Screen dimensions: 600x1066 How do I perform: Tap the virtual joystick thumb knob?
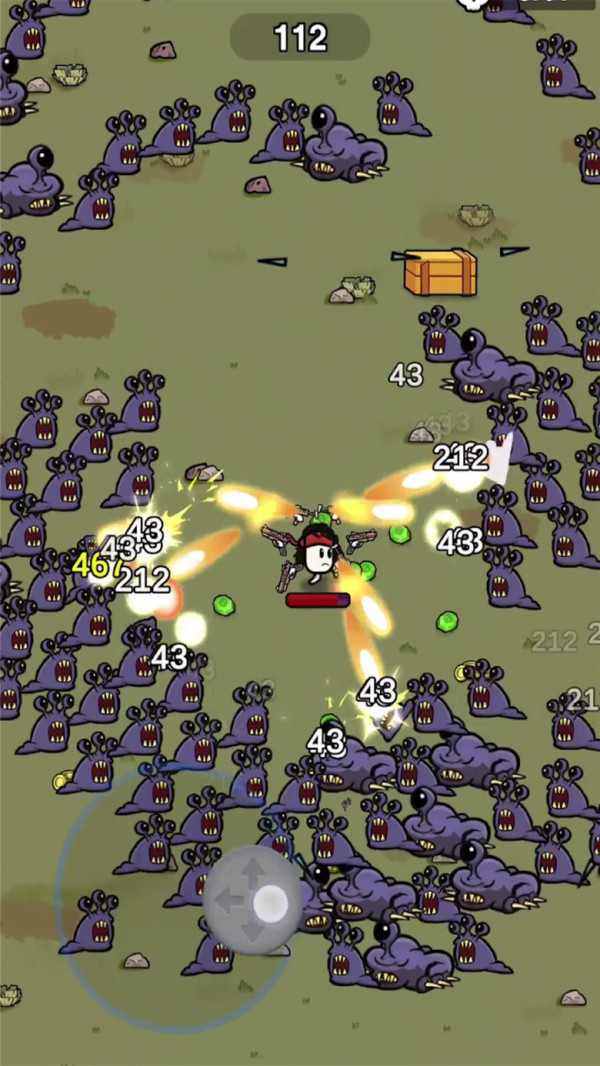[x=270, y=904]
